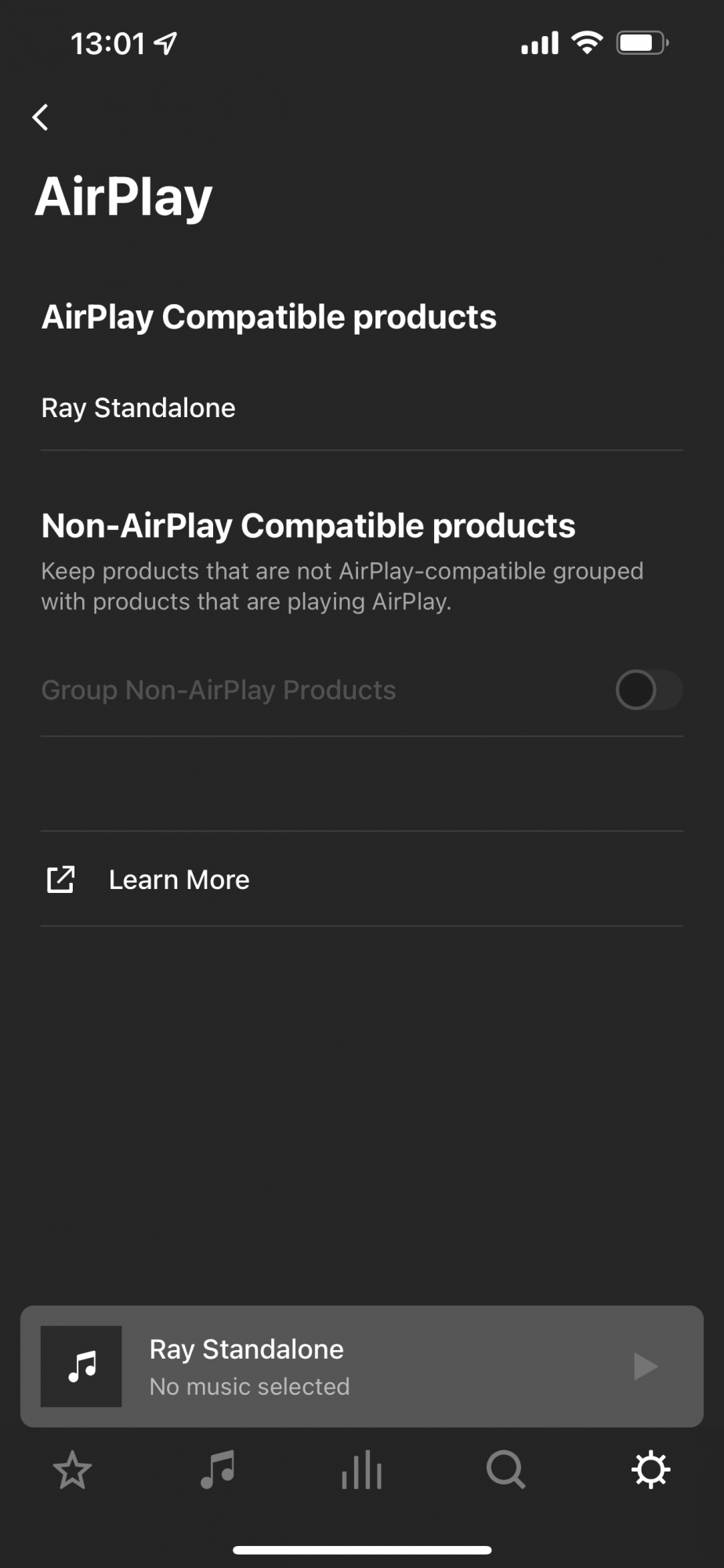Open Ray Standalone in AirPlay compatible products
The image size is (724, 1568).
139,408
